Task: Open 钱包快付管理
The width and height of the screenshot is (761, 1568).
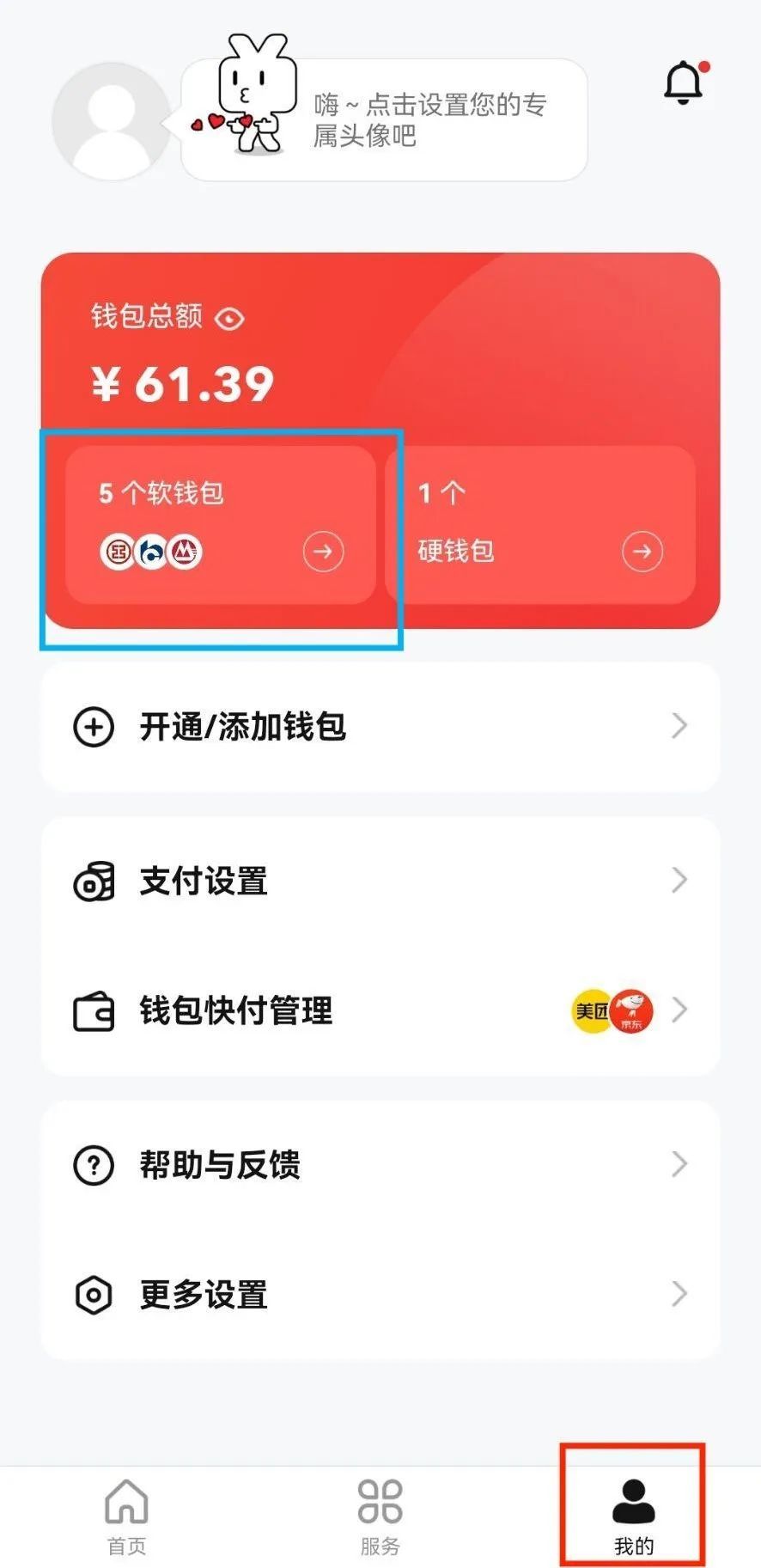Action: [x=380, y=1010]
